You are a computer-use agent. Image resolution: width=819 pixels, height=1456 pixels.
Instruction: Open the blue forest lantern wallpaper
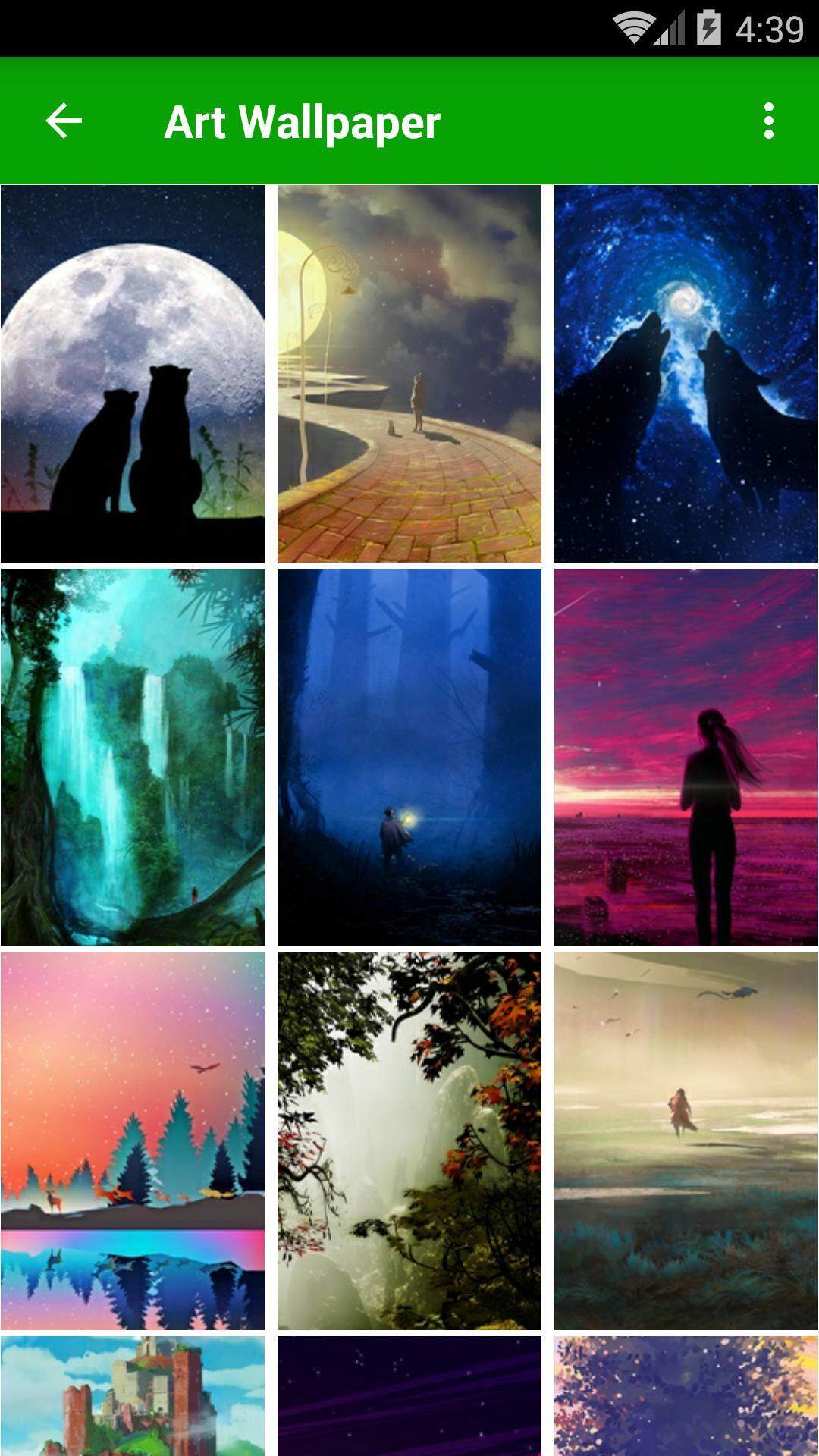(x=409, y=758)
